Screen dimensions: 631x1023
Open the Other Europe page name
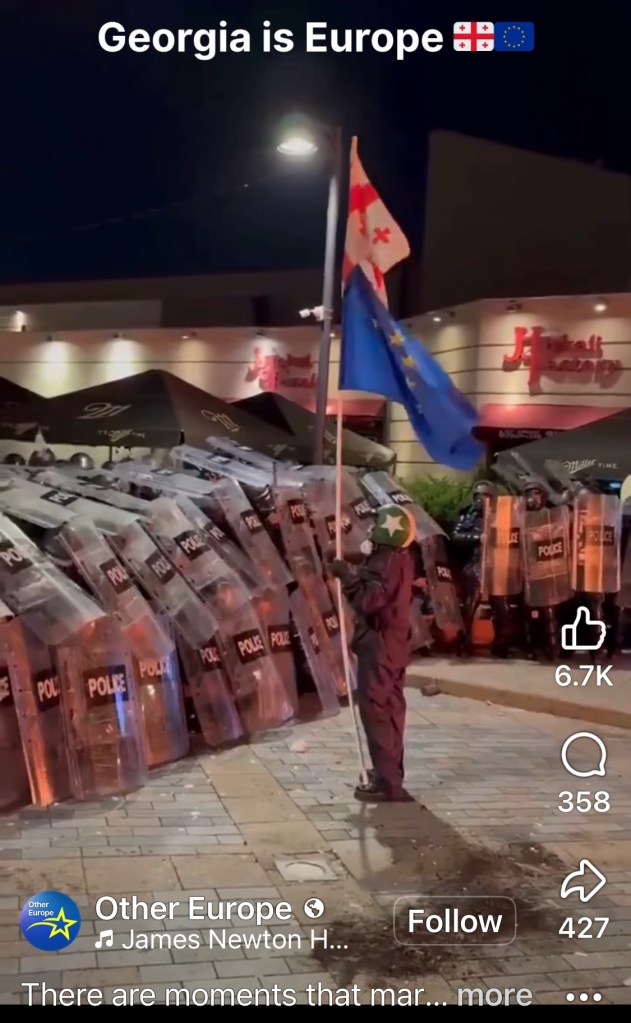193,908
